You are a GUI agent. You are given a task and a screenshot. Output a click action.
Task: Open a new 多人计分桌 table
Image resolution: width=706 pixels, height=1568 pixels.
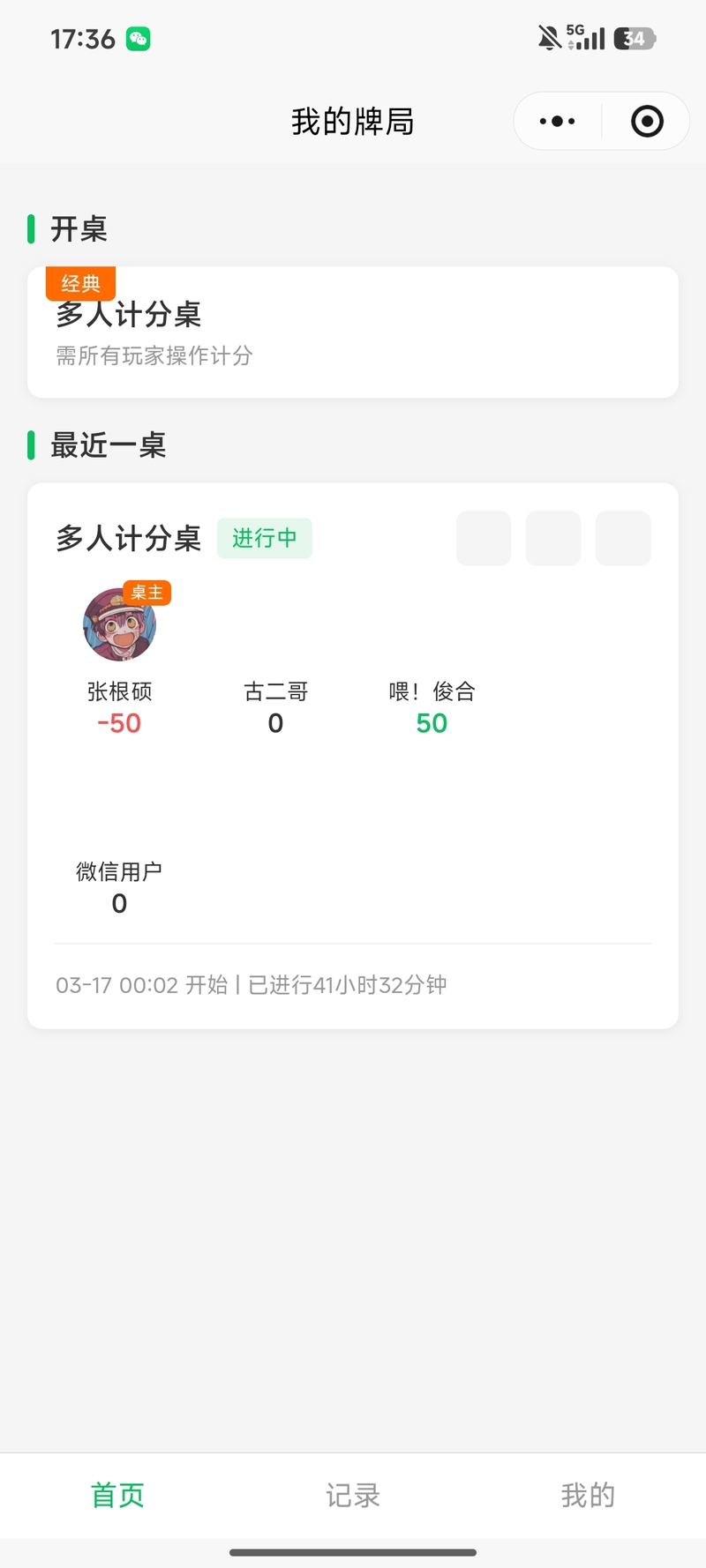click(353, 332)
